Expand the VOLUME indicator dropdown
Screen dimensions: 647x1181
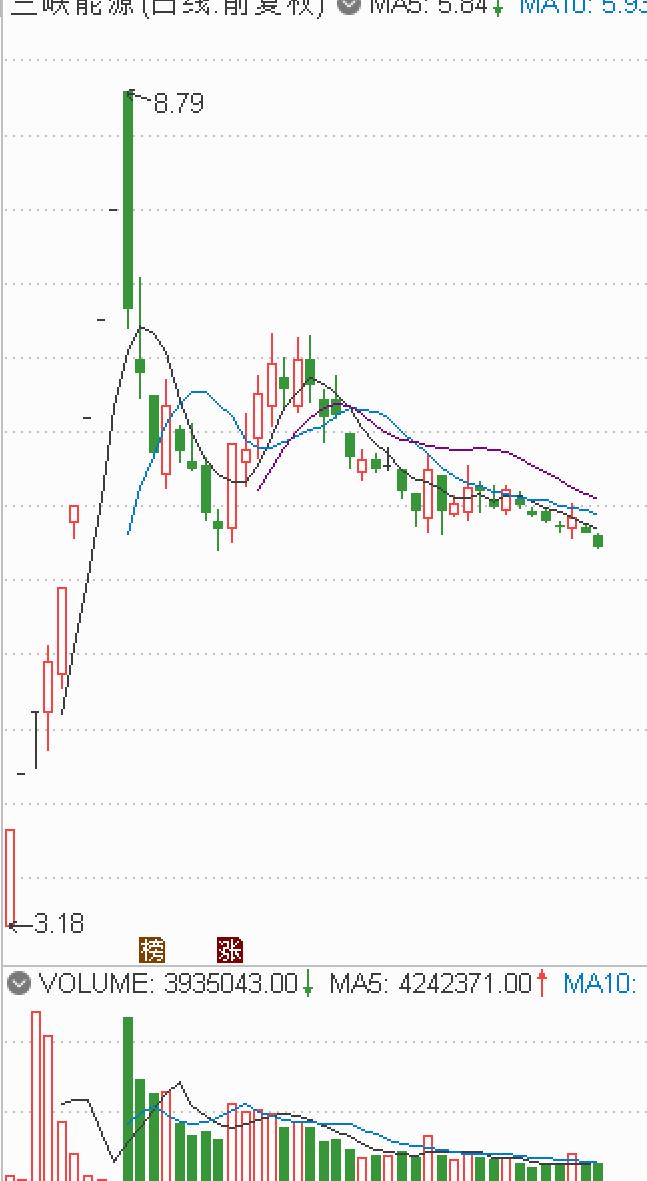[19, 984]
